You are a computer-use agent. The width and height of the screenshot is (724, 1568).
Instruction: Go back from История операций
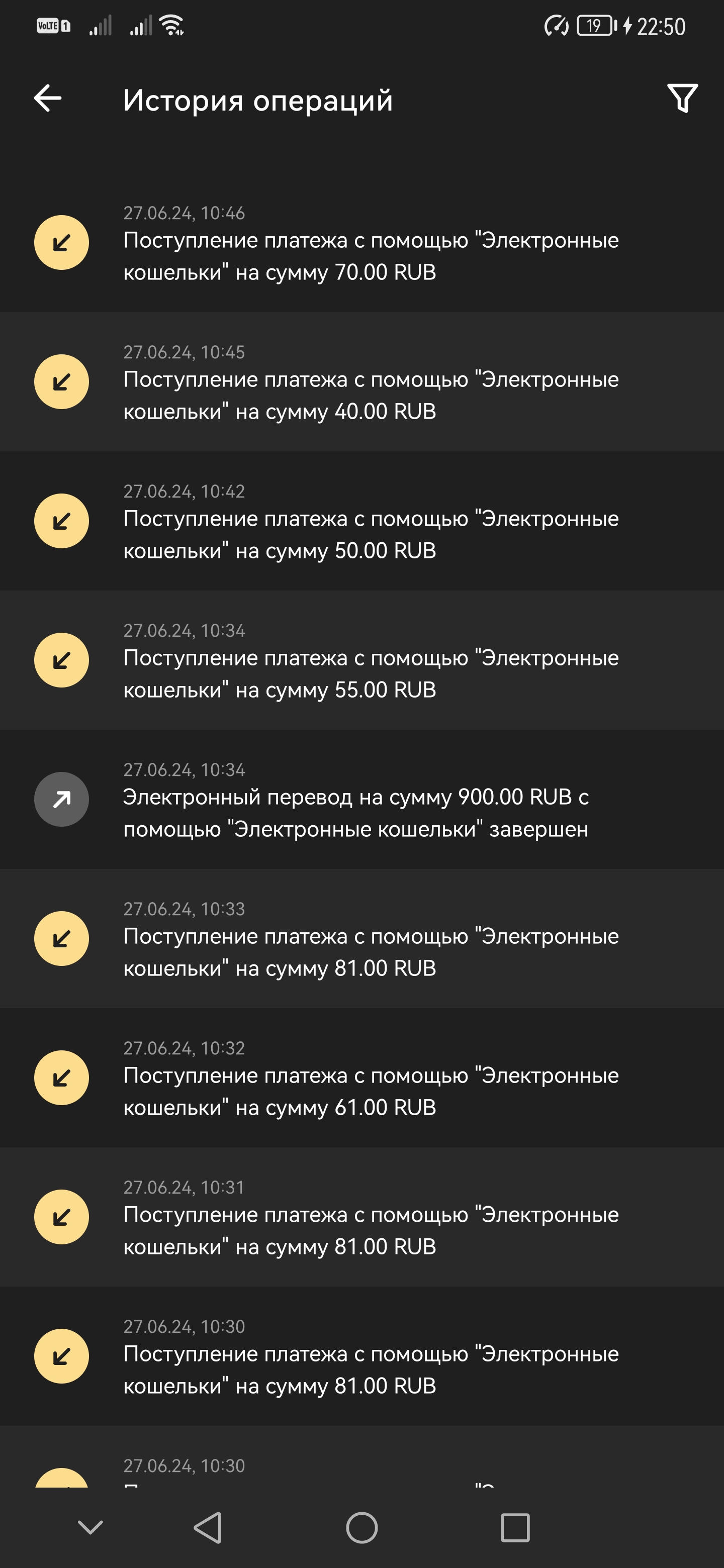[x=47, y=99]
